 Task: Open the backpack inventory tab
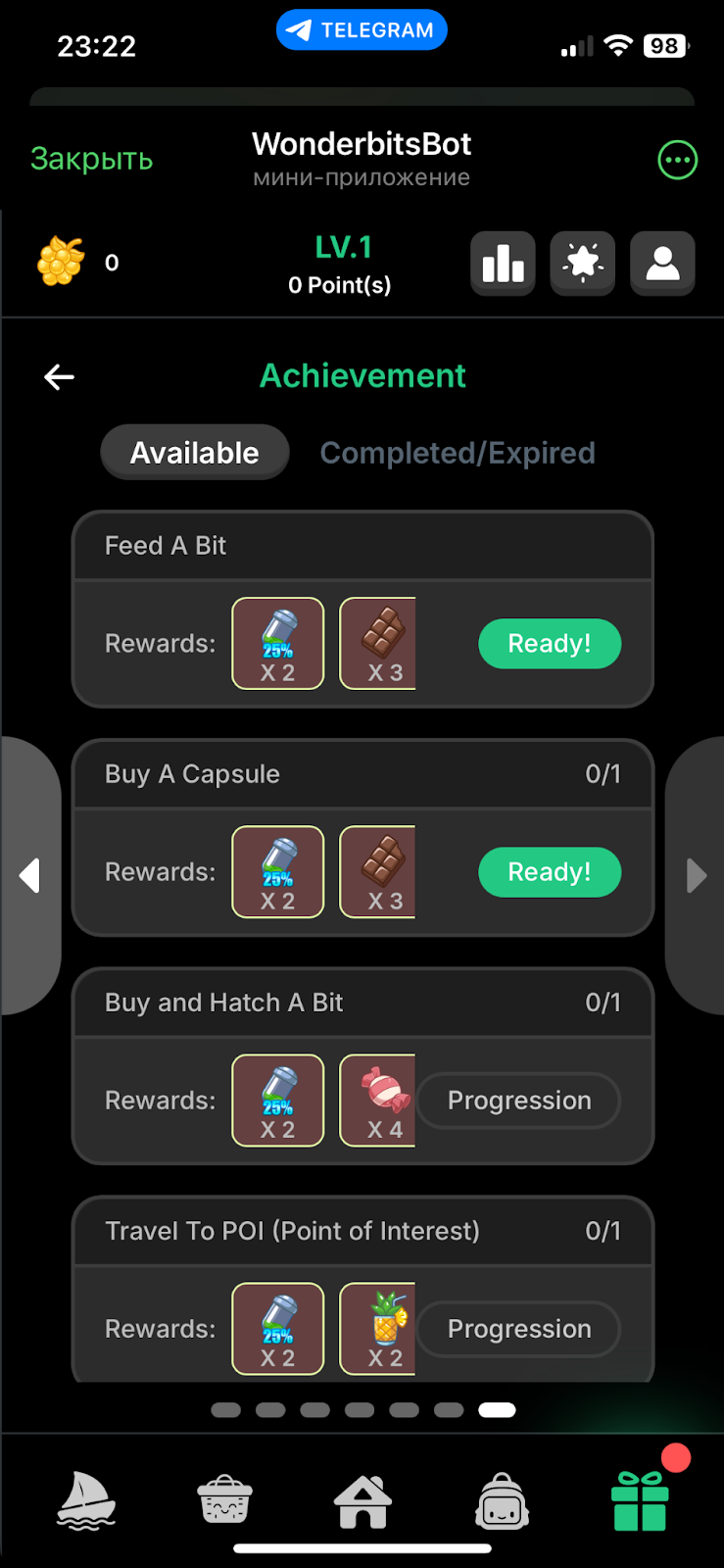click(502, 1501)
